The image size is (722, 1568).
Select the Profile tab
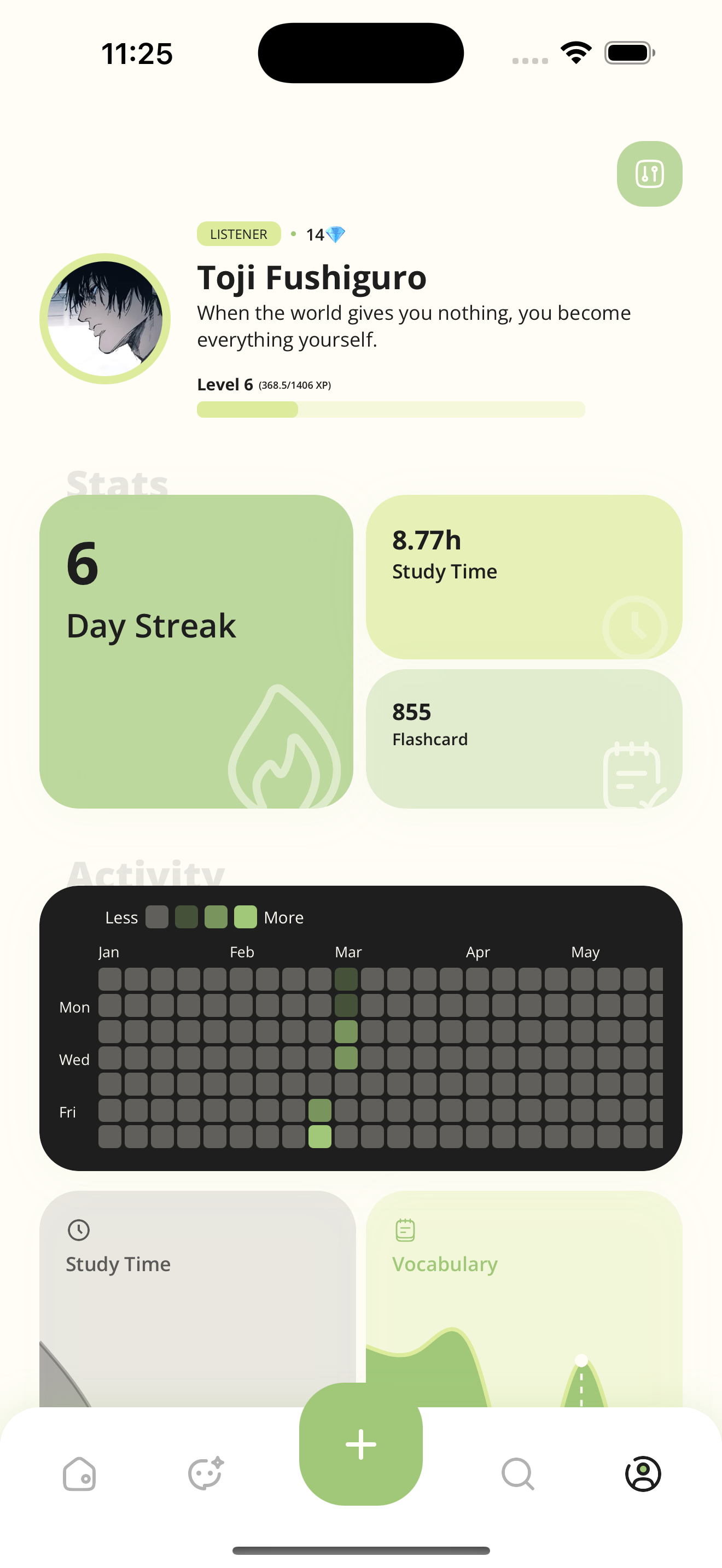click(643, 1473)
